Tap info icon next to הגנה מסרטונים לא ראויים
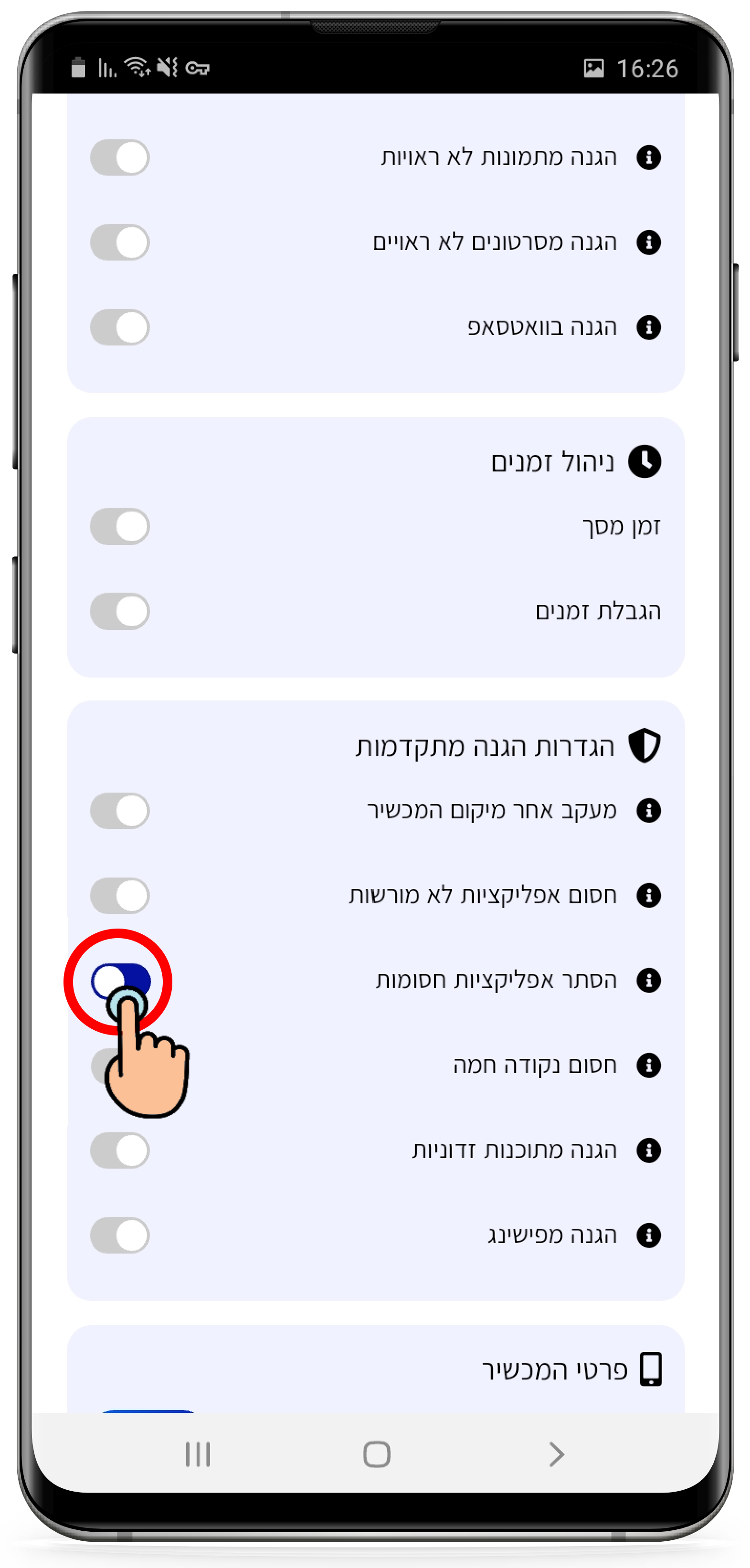The image size is (750, 1568). click(x=648, y=242)
